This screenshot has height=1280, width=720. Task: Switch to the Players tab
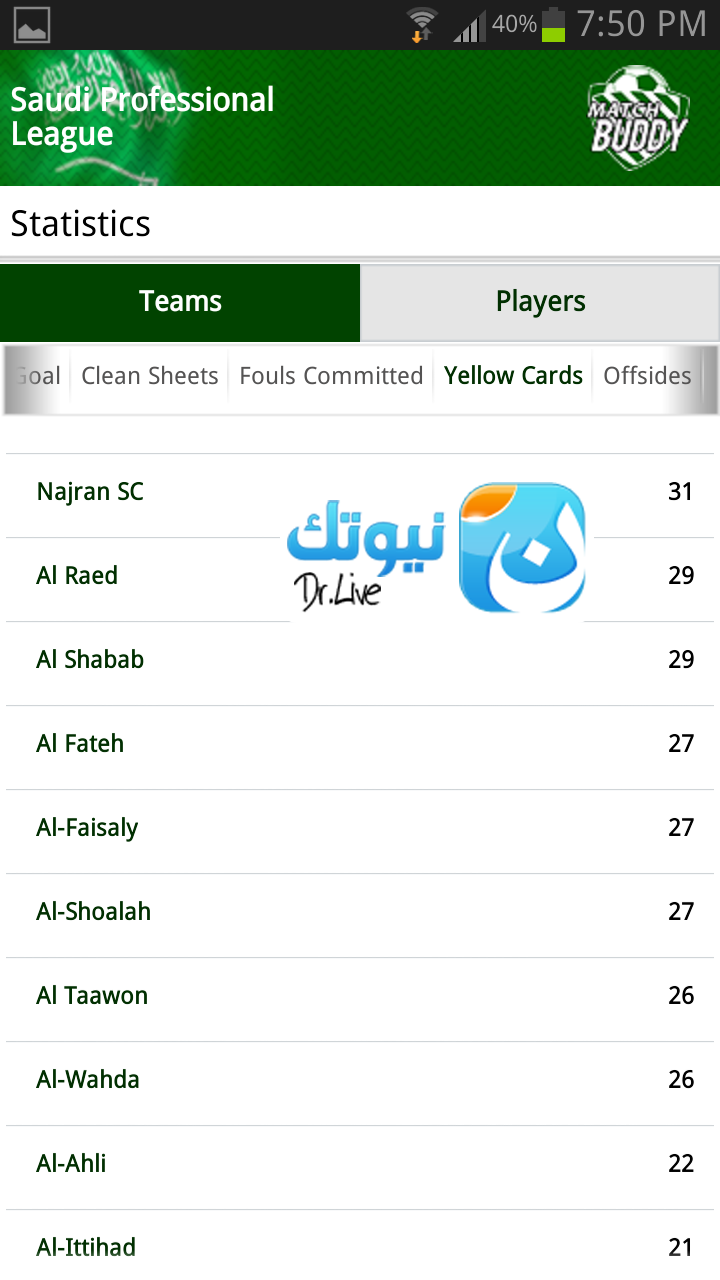pyautogui.click(x=540, y=302)
